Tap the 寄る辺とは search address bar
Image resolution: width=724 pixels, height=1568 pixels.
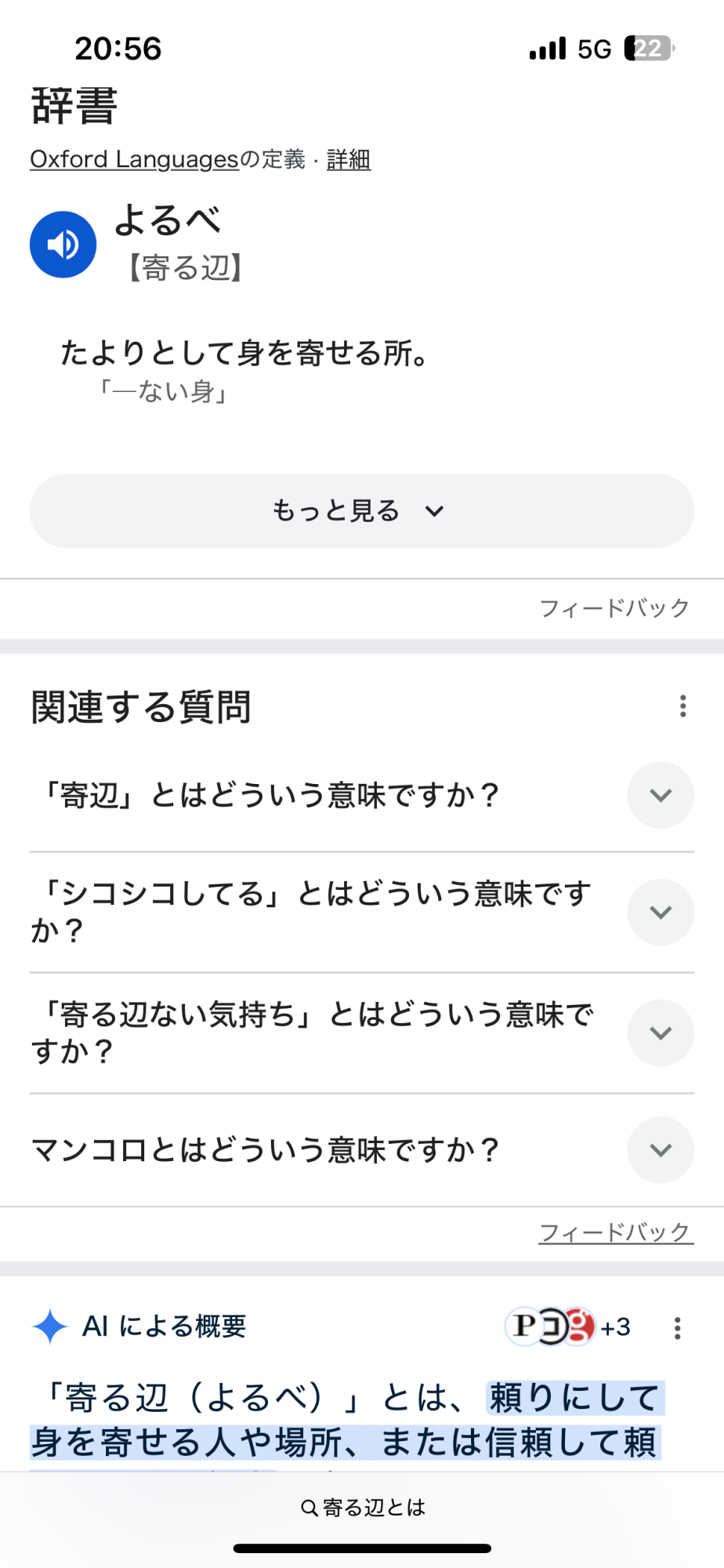pos(363,1507)
